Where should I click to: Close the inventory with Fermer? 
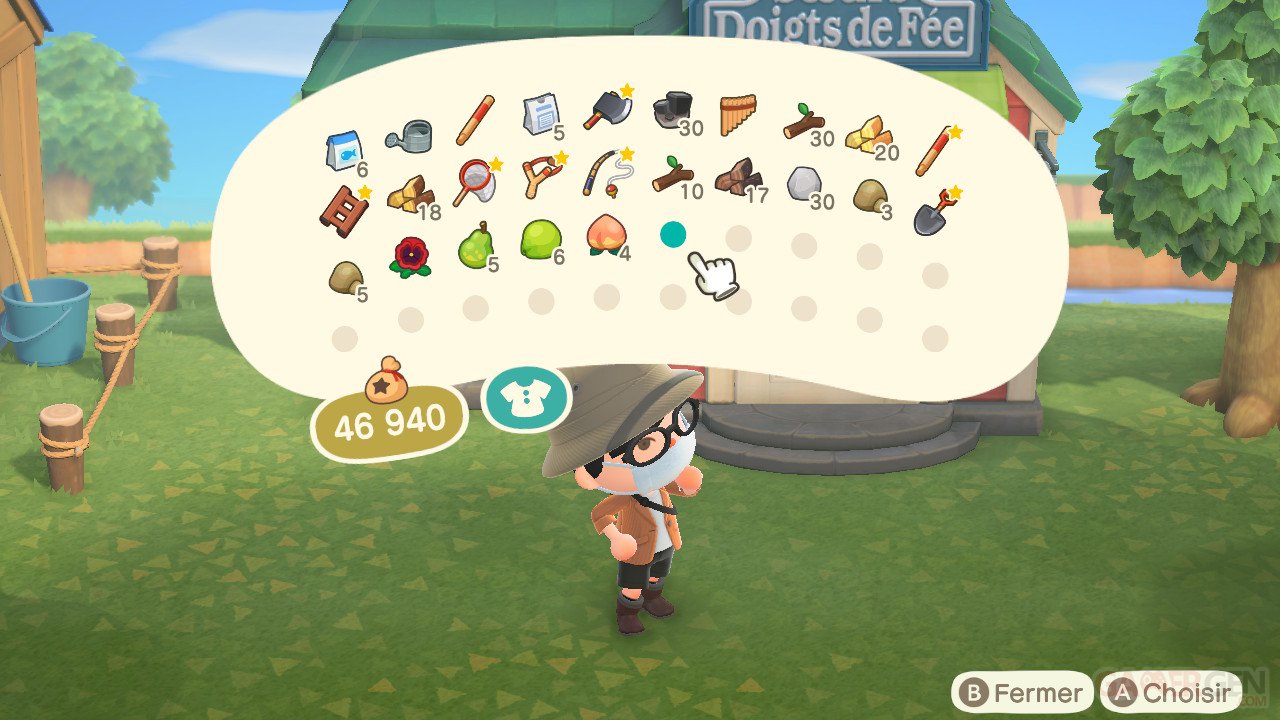1022,693
